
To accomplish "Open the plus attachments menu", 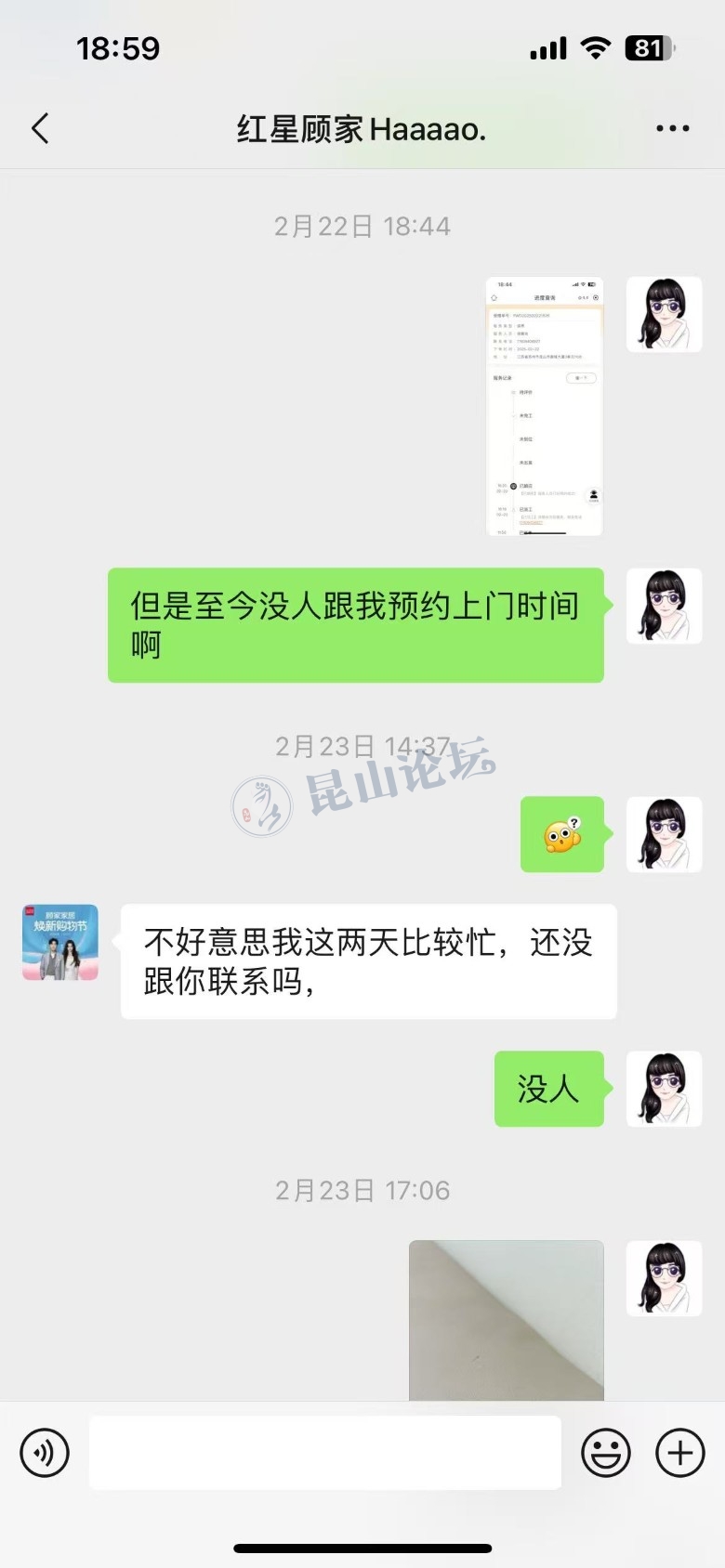I will tap(680, 1453).
